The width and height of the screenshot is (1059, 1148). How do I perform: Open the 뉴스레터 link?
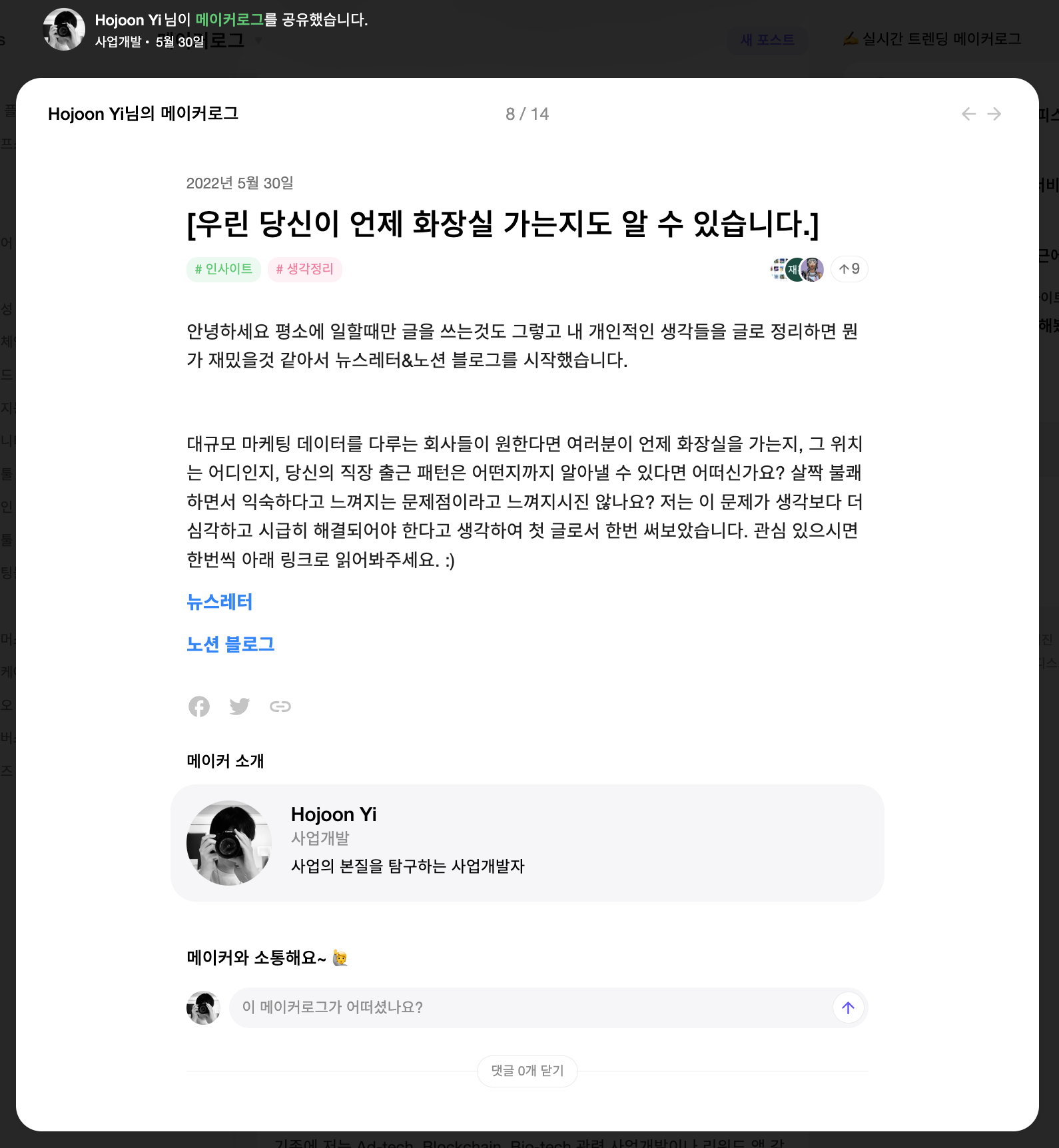pyautogui.click(x=220, y=602)
